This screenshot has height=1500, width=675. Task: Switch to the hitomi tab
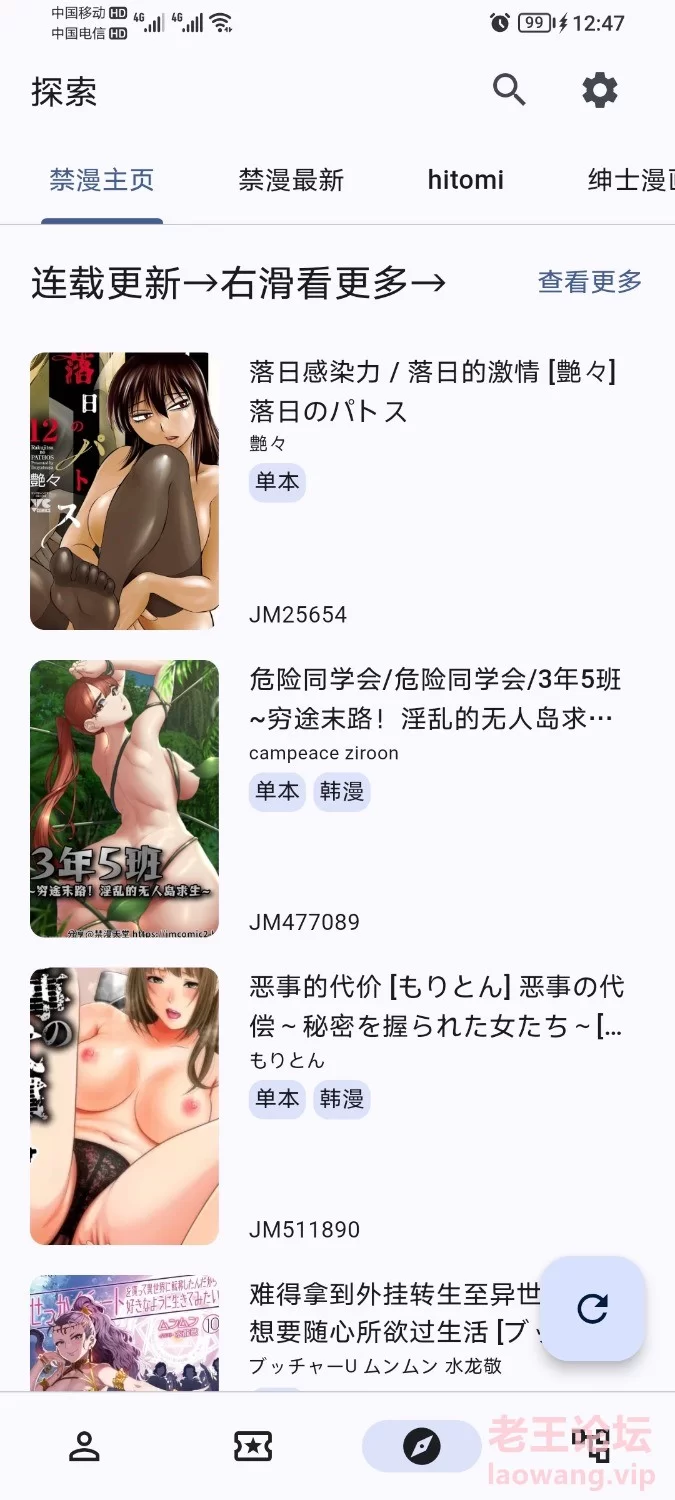click(x=466, y=180)
